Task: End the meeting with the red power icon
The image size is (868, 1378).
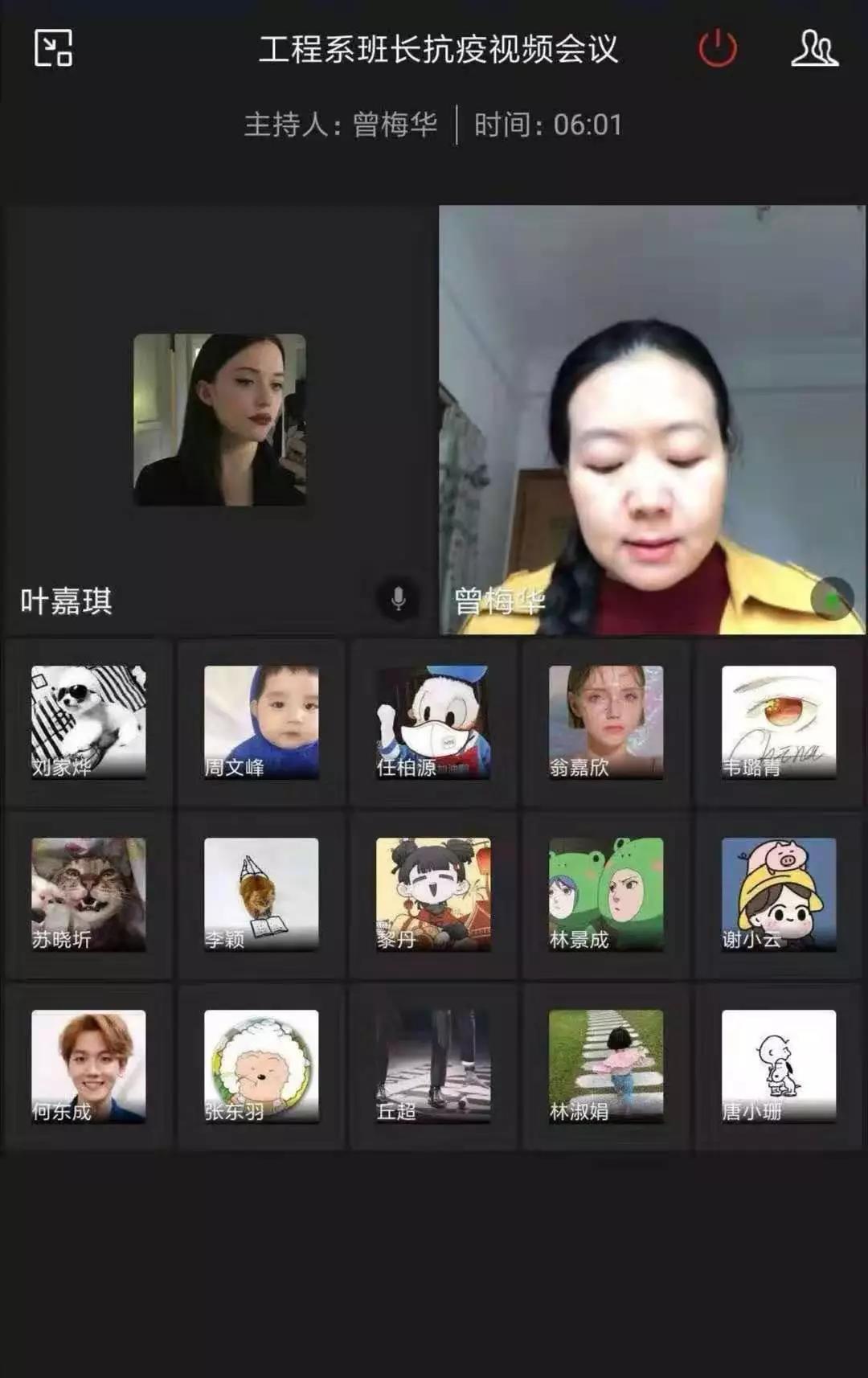Action: [717, 48]
